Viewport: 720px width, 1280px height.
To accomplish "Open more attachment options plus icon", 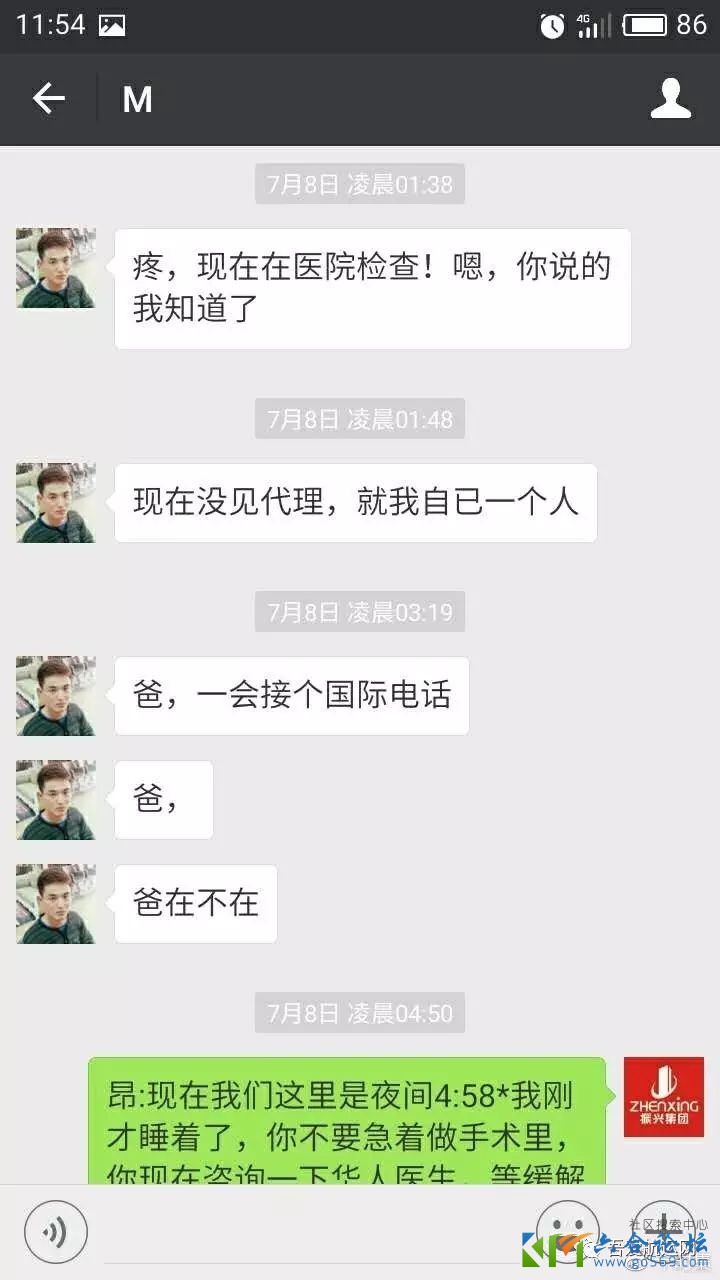I will point(664,1230).
